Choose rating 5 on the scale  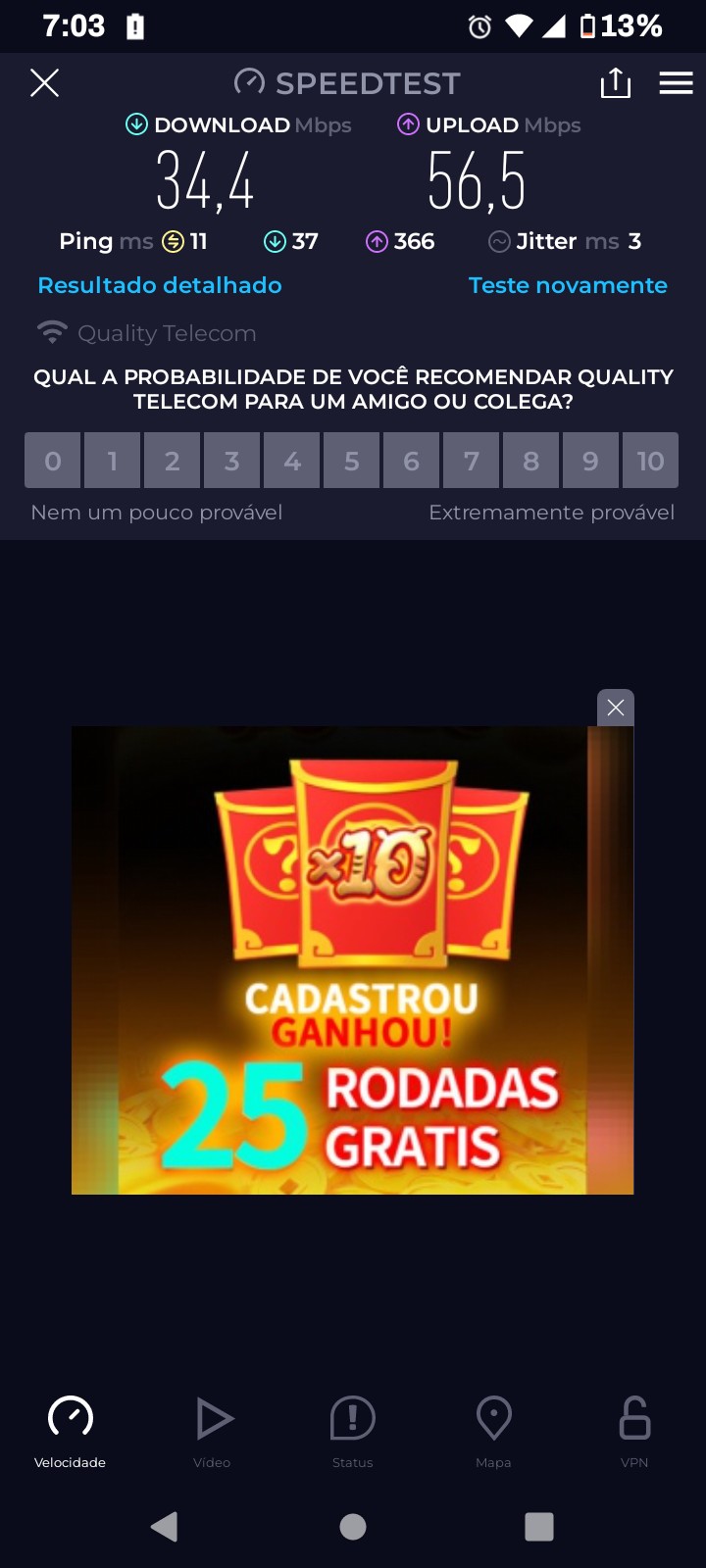coord(351,461)
